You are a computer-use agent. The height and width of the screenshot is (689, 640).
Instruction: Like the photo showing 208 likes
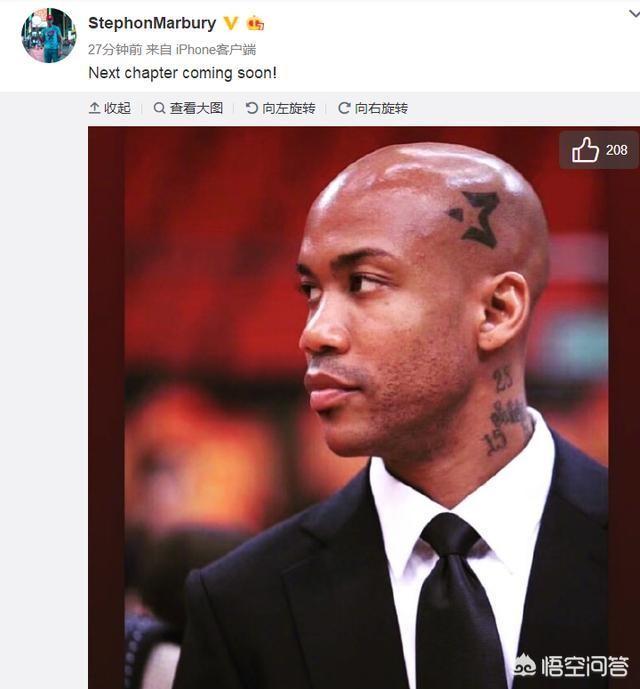click(x=599, y=150)
